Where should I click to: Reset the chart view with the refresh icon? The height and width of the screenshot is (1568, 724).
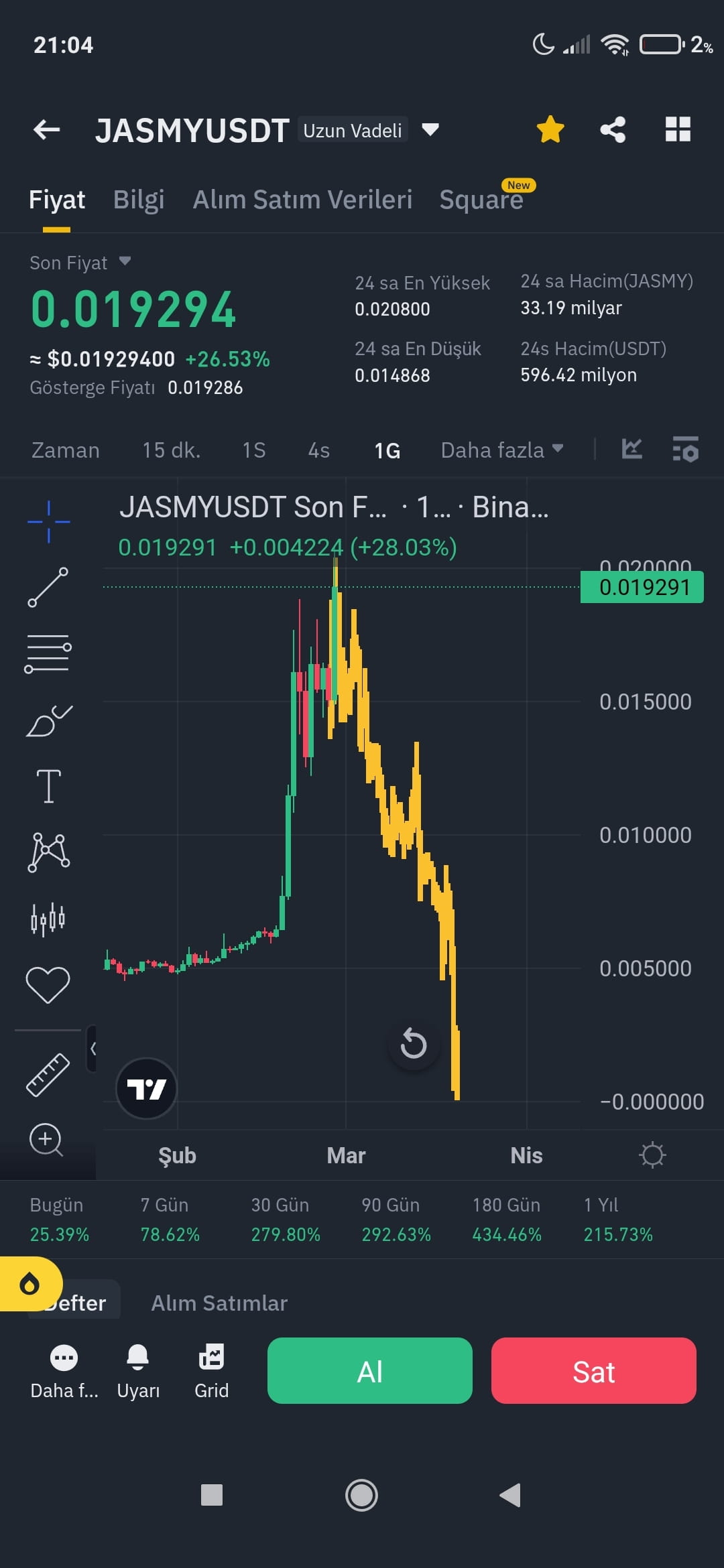coord(414,1043)
